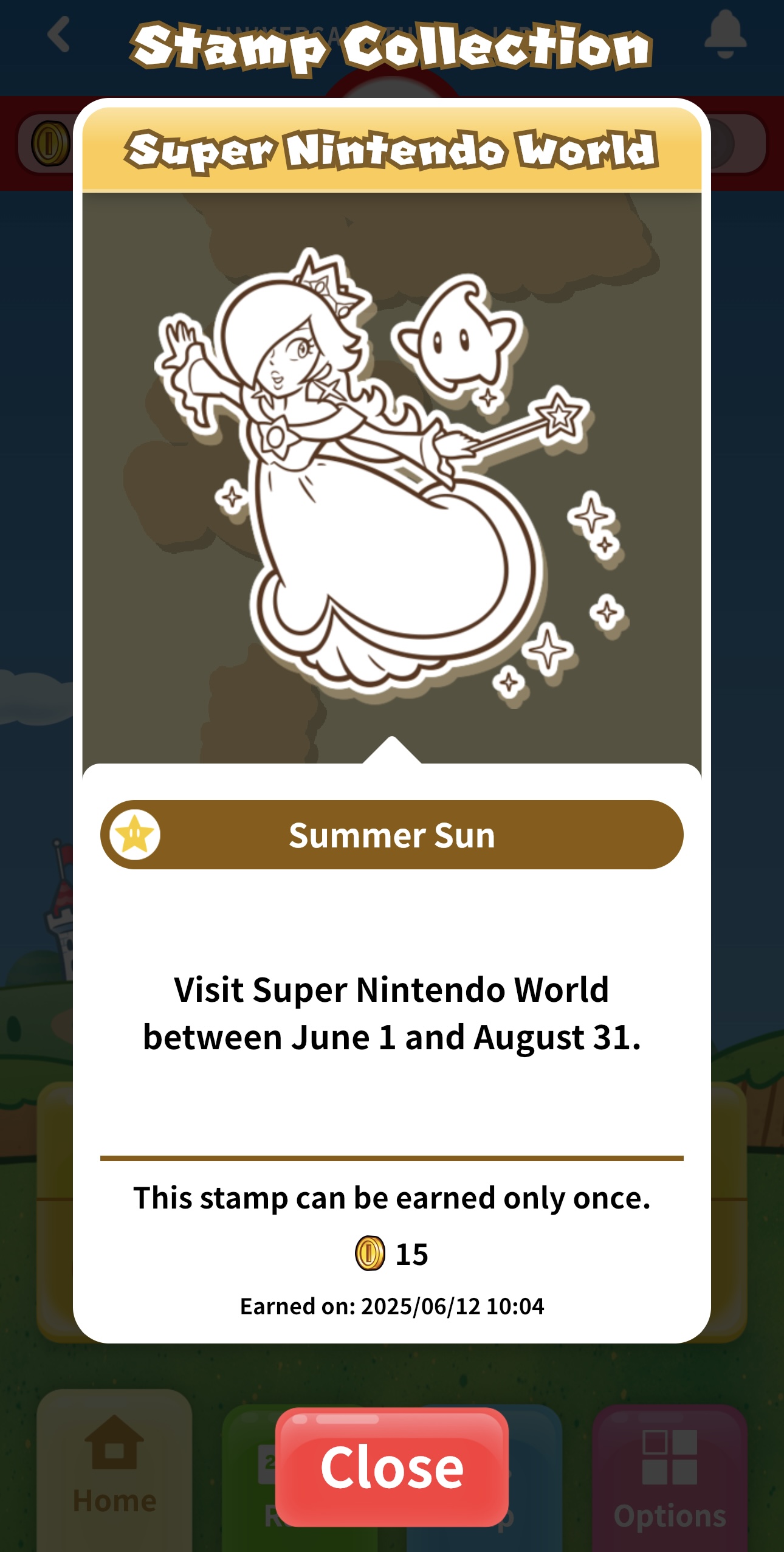Close the Summer Sun stamp dialog

click(392, 1467)
